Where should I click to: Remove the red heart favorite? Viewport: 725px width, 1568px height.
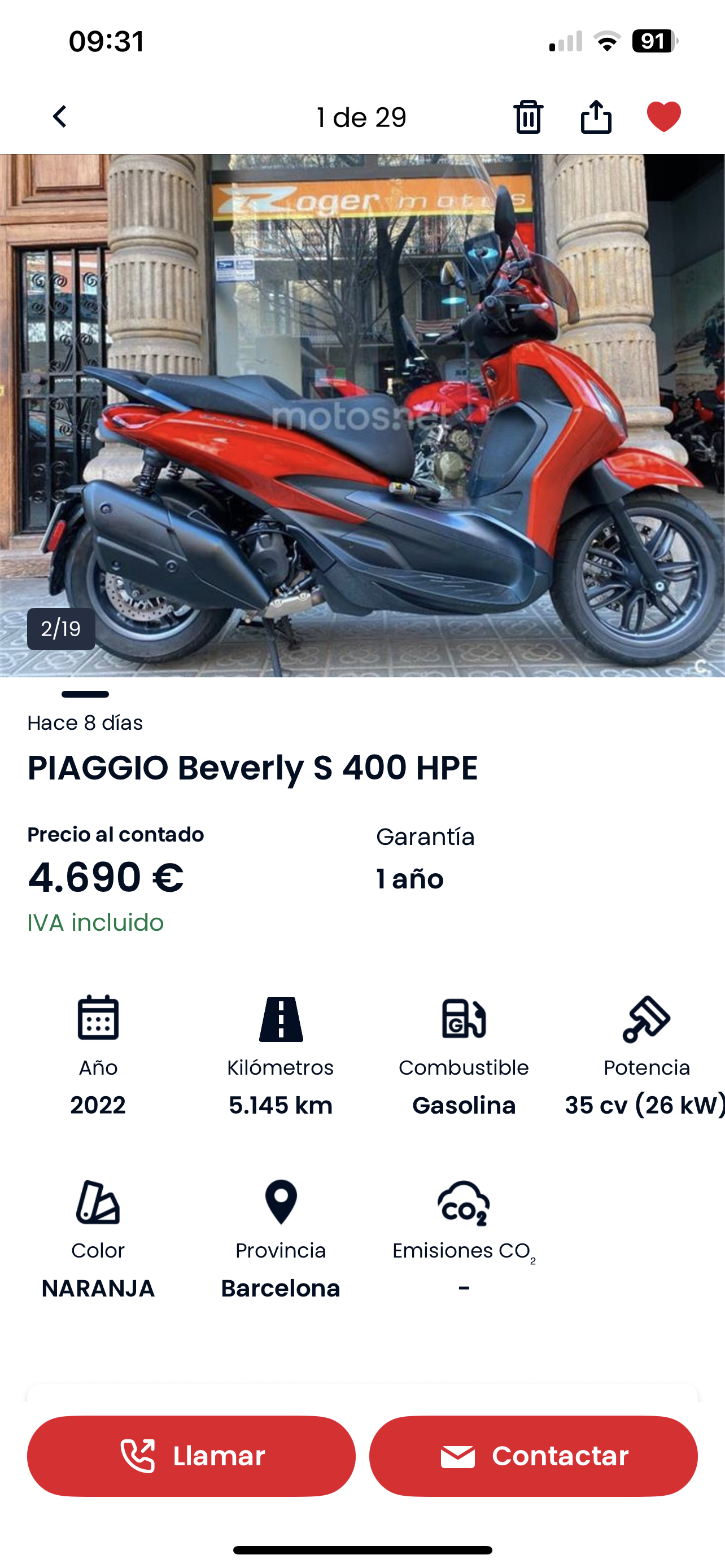[663, 116]
